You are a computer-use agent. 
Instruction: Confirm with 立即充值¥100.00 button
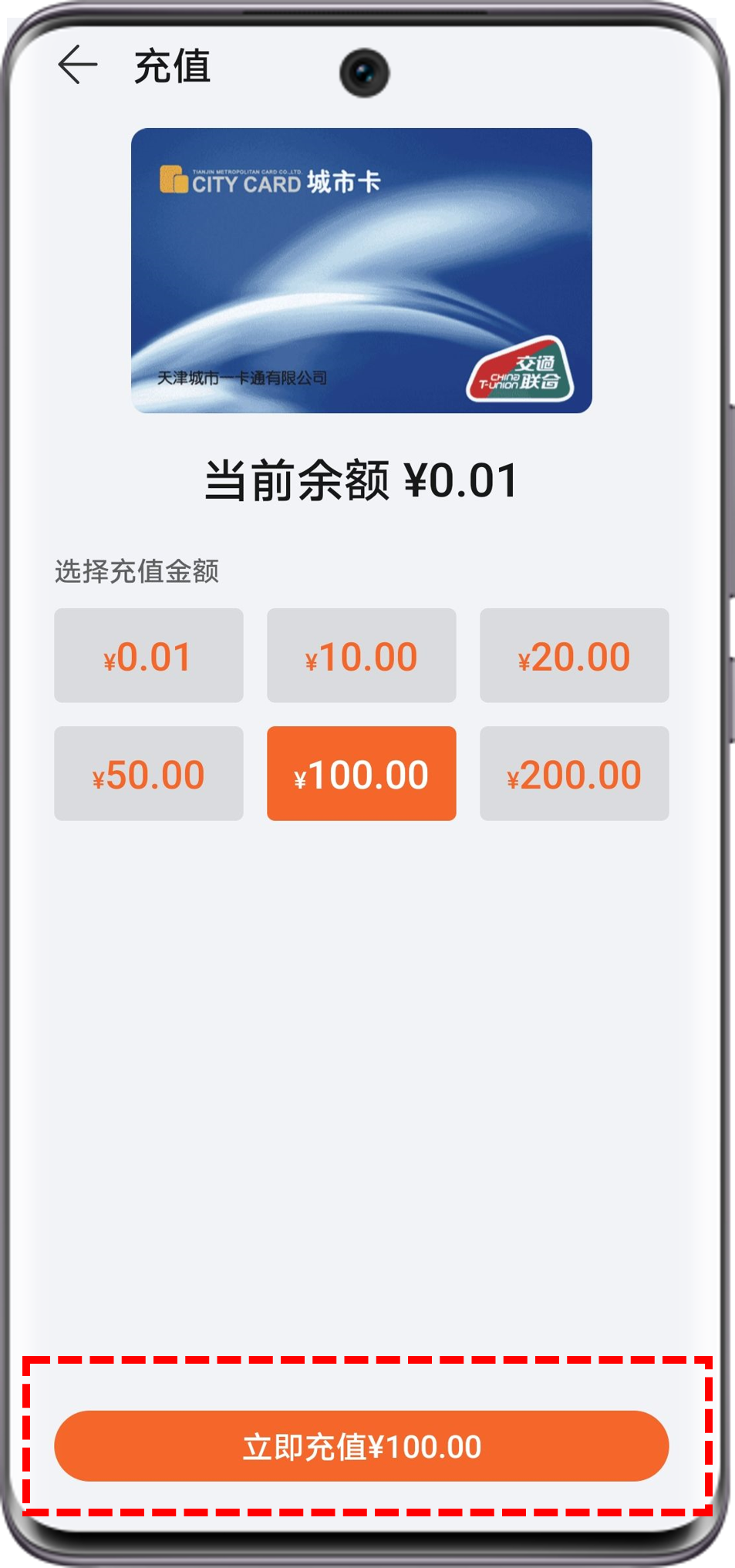click(362, 1446)
